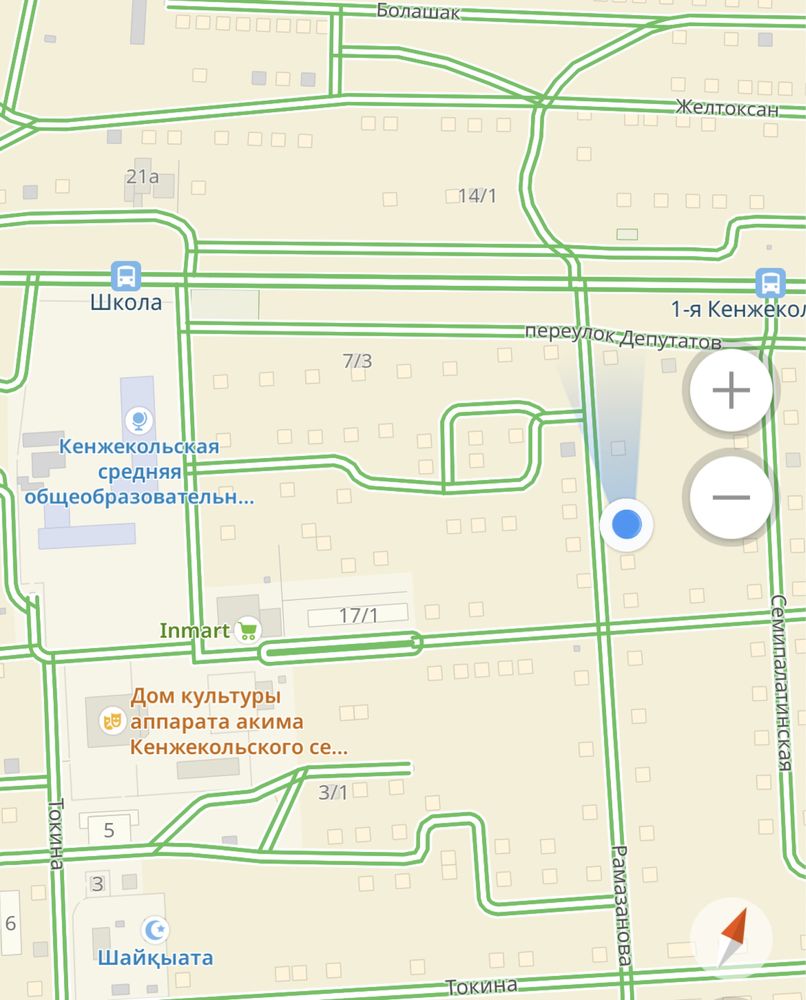The height and width of the screenshot is (1000, 806).
Task: Tap the blue current location dot
Action: click(x=627, y=523)
